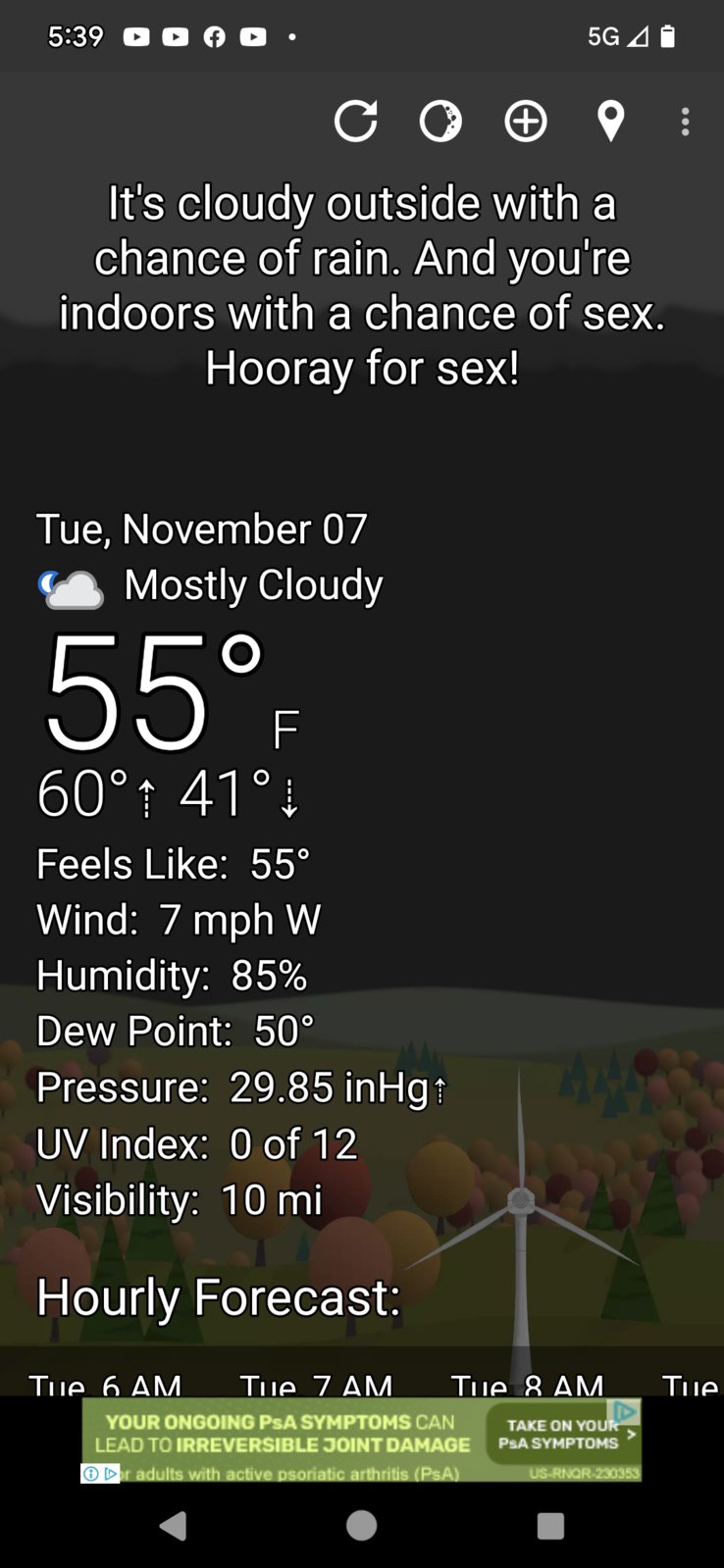724x1568 pixels.
Task: Open the moon phase icon
Action: coord(440,122)
